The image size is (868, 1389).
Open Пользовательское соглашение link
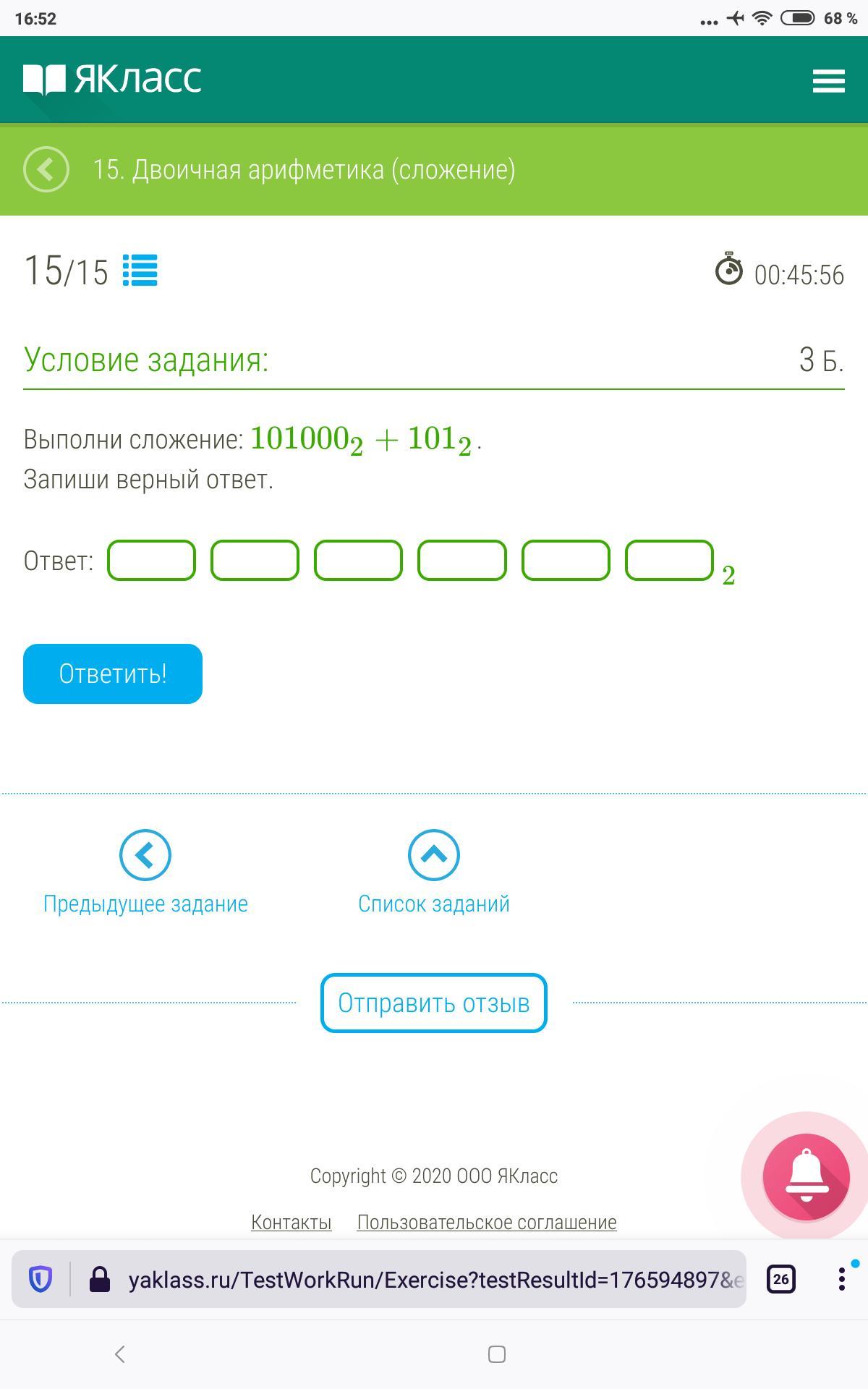[487, 1223]
